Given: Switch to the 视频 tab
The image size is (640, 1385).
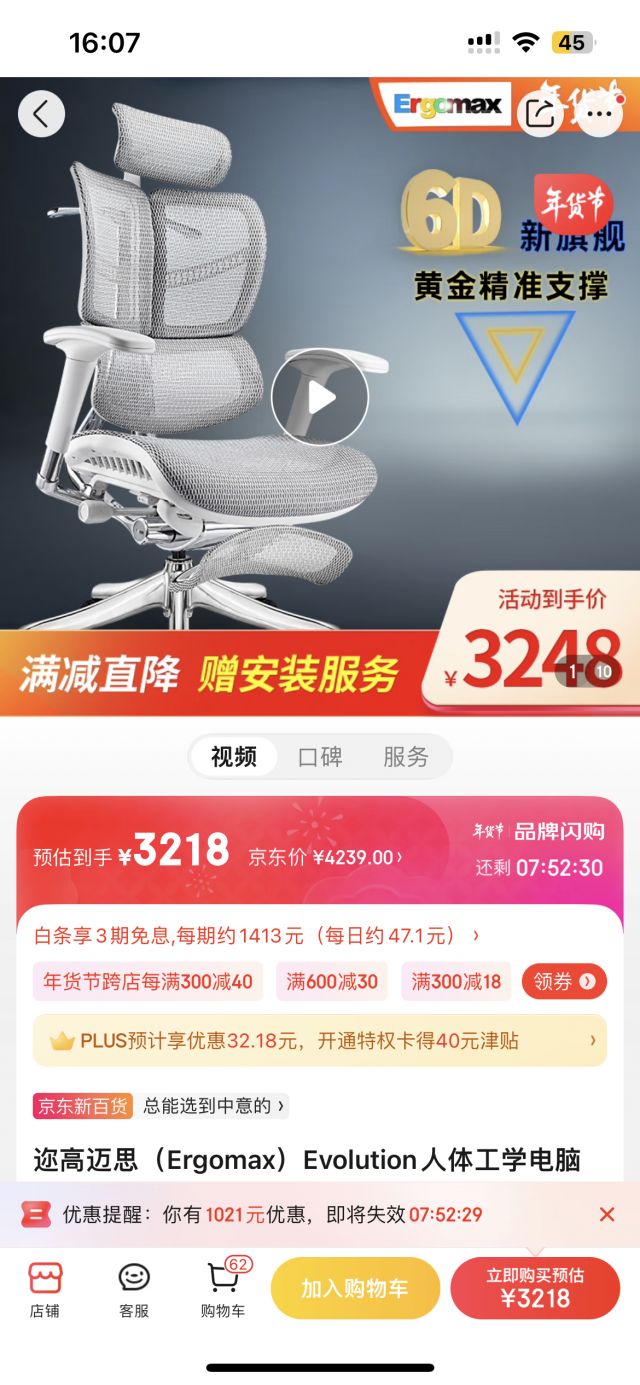Looking at the screenshot, I should [x=234, y=757].
